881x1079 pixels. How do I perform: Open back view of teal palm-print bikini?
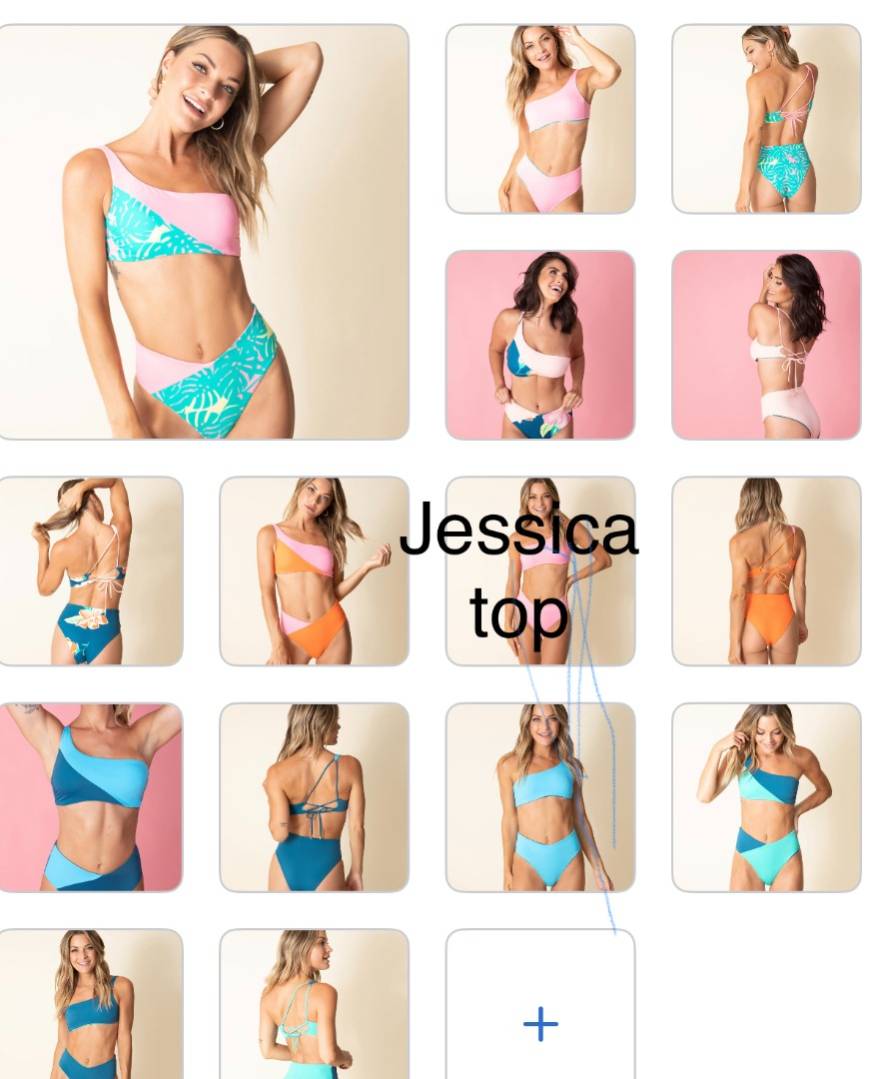coord(766,119)
